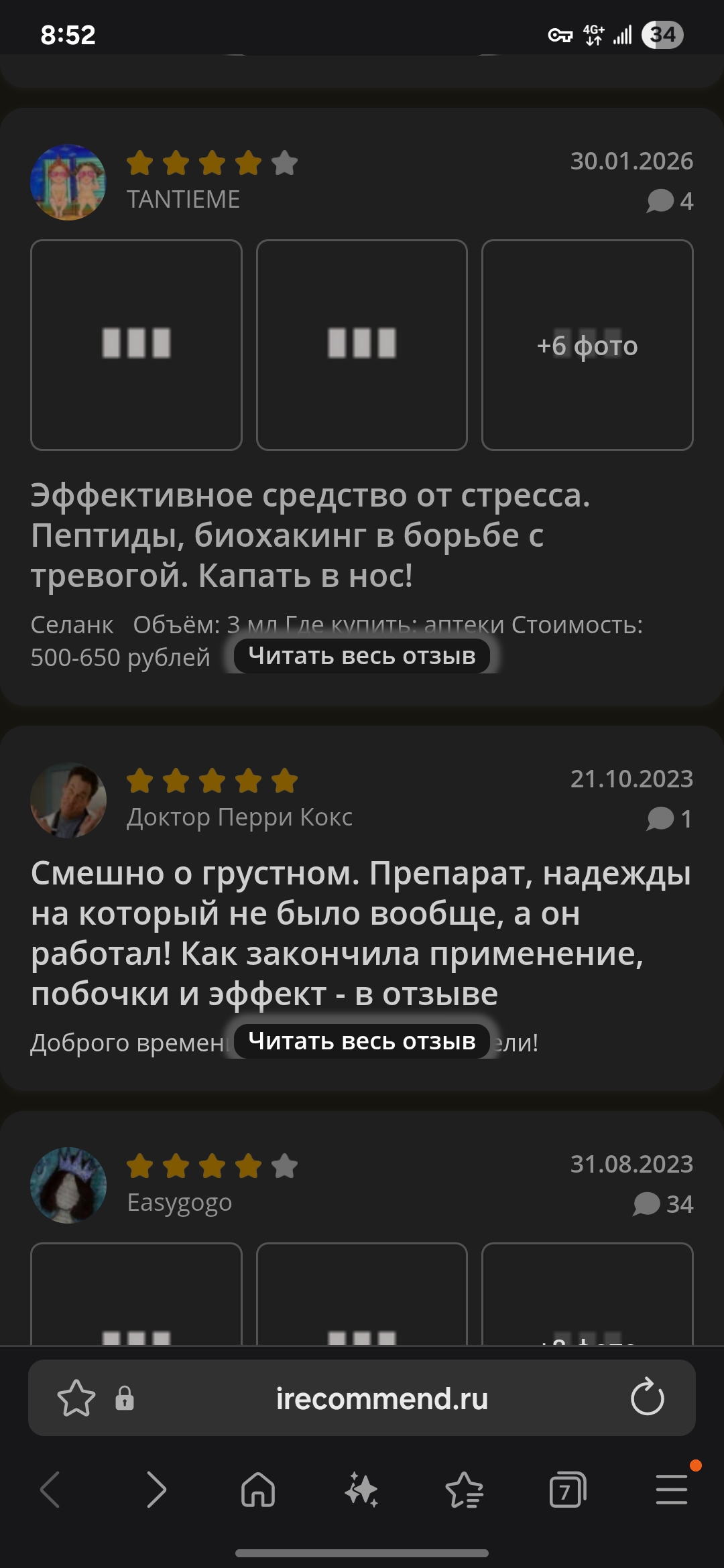Read the full Селанк review by TANTIEME
Screen dimensions: 724x1568
(x=361, y=655)
